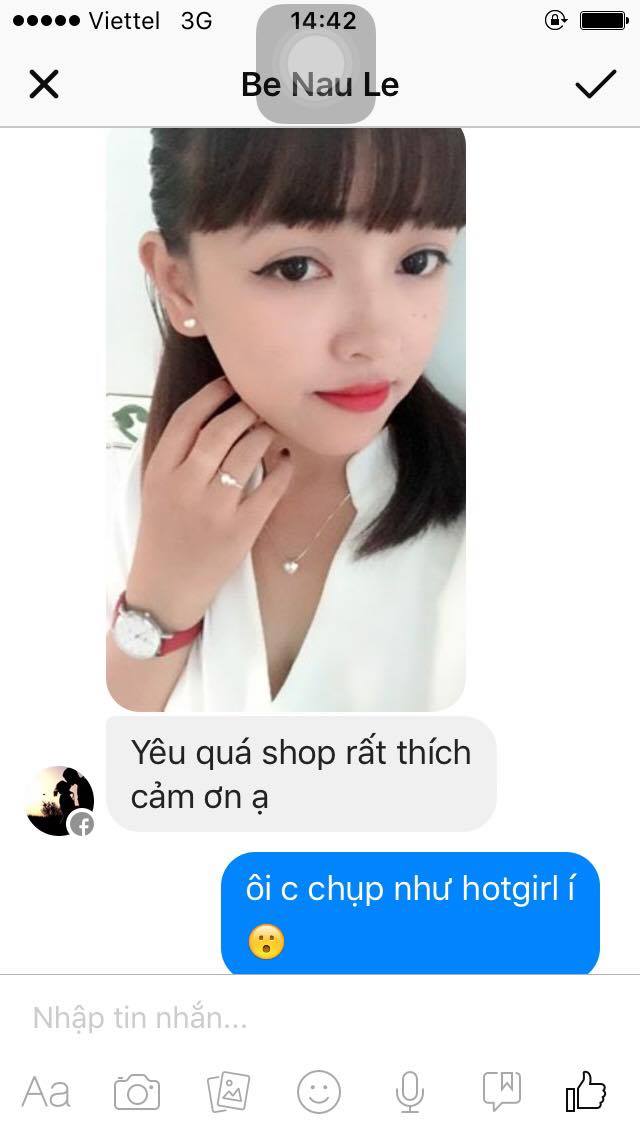Screen dimensions: 640x1136
Task: Open the photo gallery picker
Action: [228, 1092]
